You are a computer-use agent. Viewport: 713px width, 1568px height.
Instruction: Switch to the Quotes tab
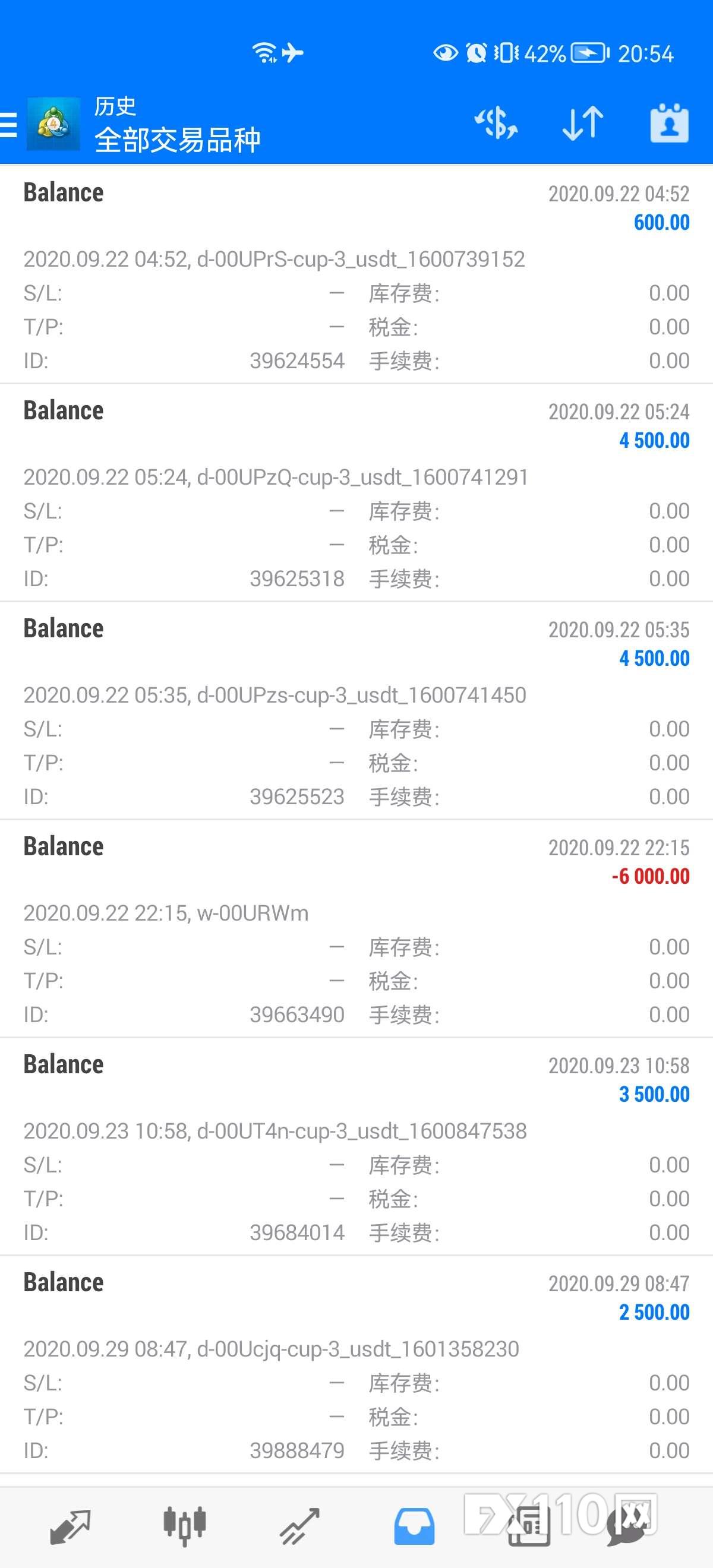click(71, 1526)
